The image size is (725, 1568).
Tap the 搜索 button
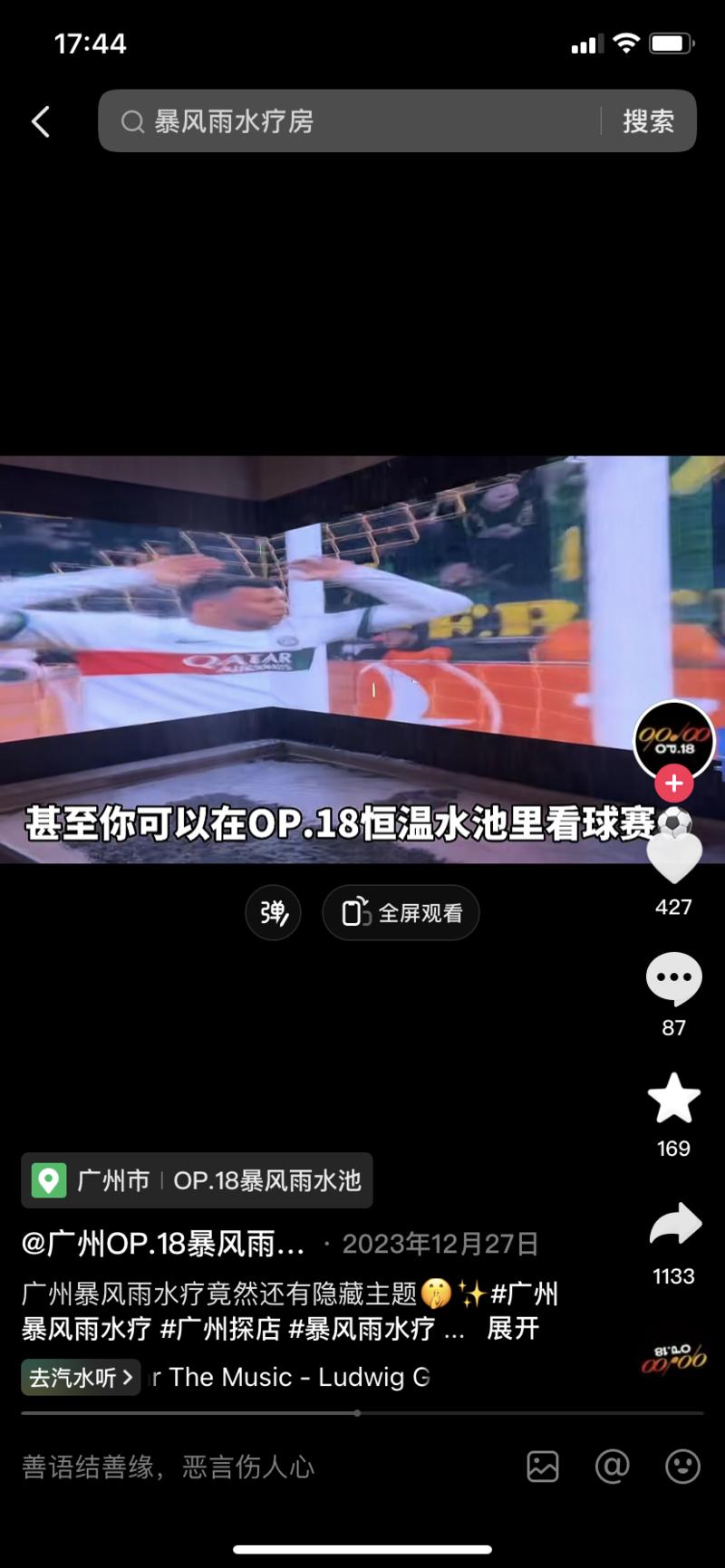point(648,121)
